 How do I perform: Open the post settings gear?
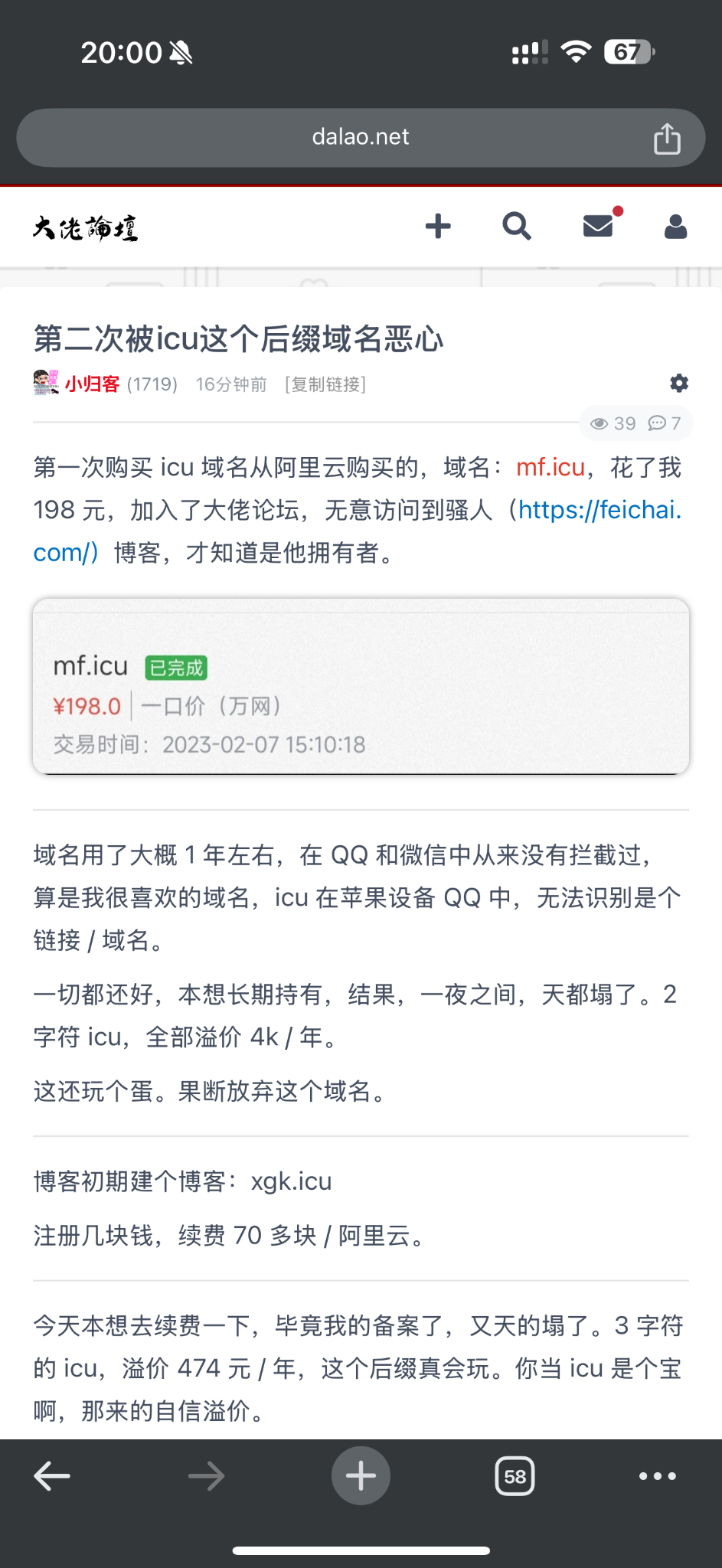(678, 383)
